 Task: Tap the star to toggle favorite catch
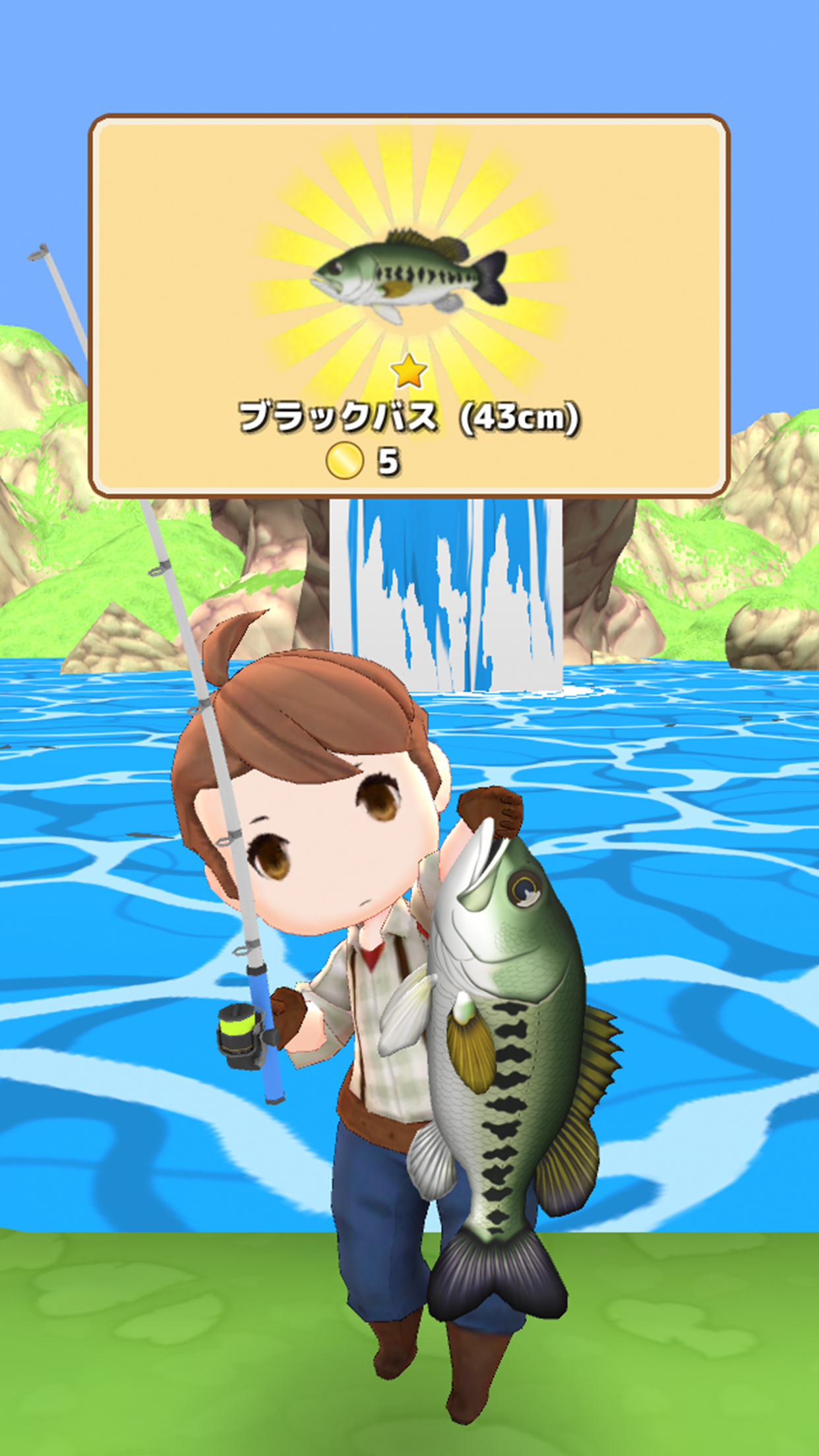tap(409, 371)
